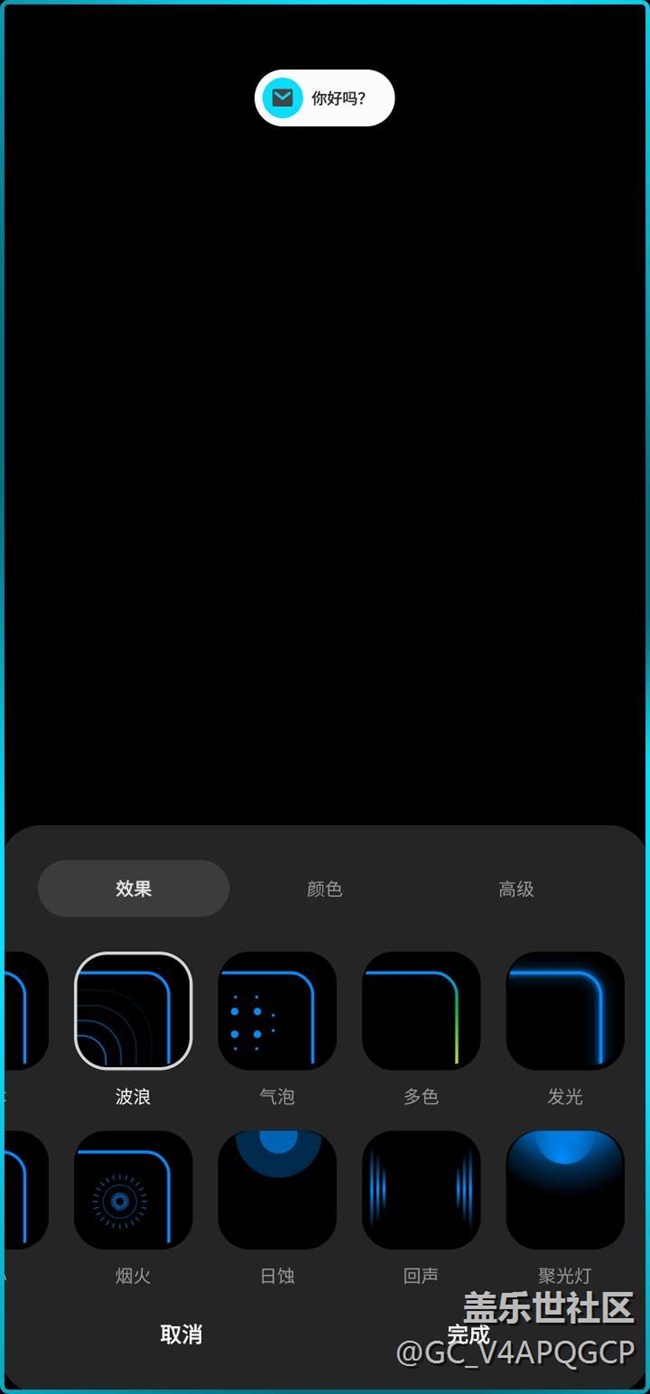Select the 多色 effect

point(421,1010)
